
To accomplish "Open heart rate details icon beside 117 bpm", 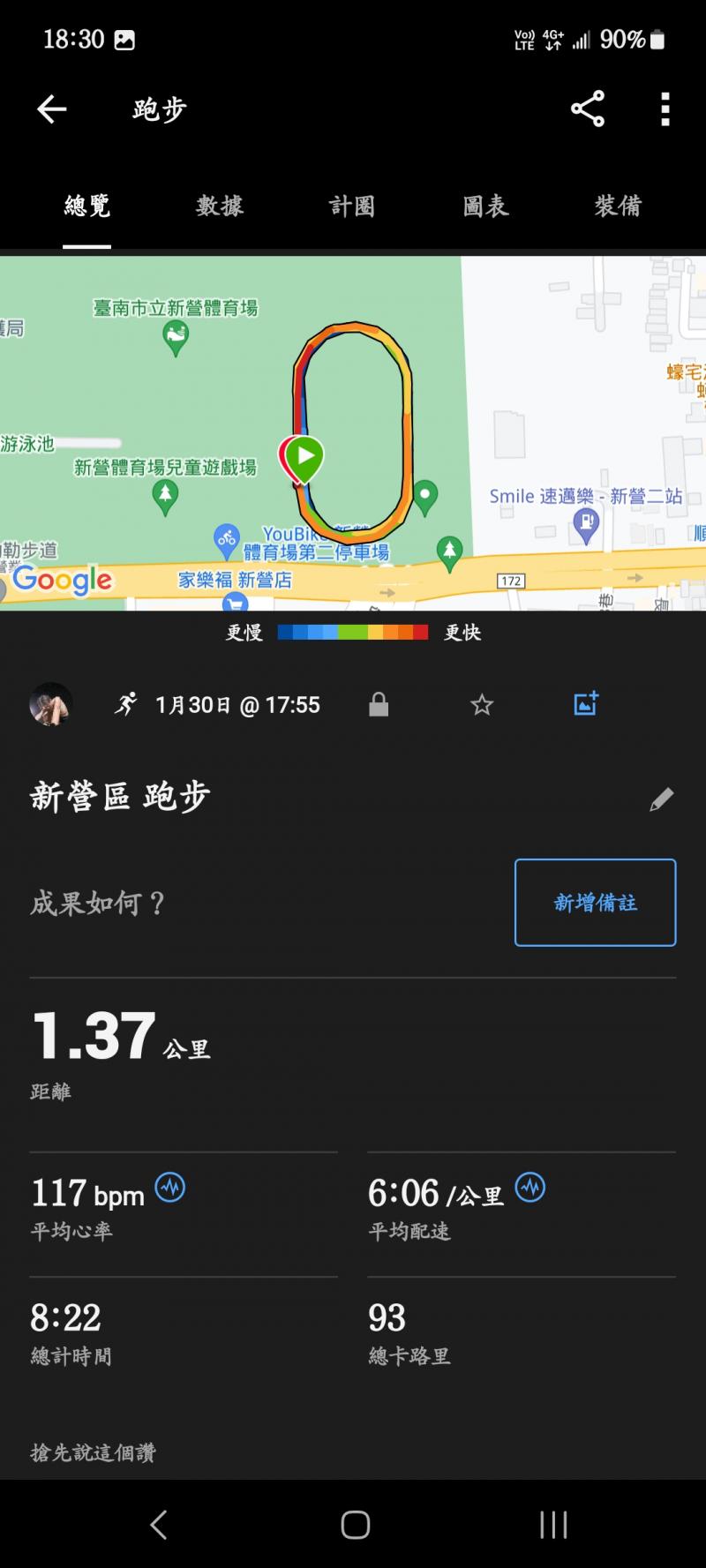I will pyautogui.click(x=170, y=1188).
